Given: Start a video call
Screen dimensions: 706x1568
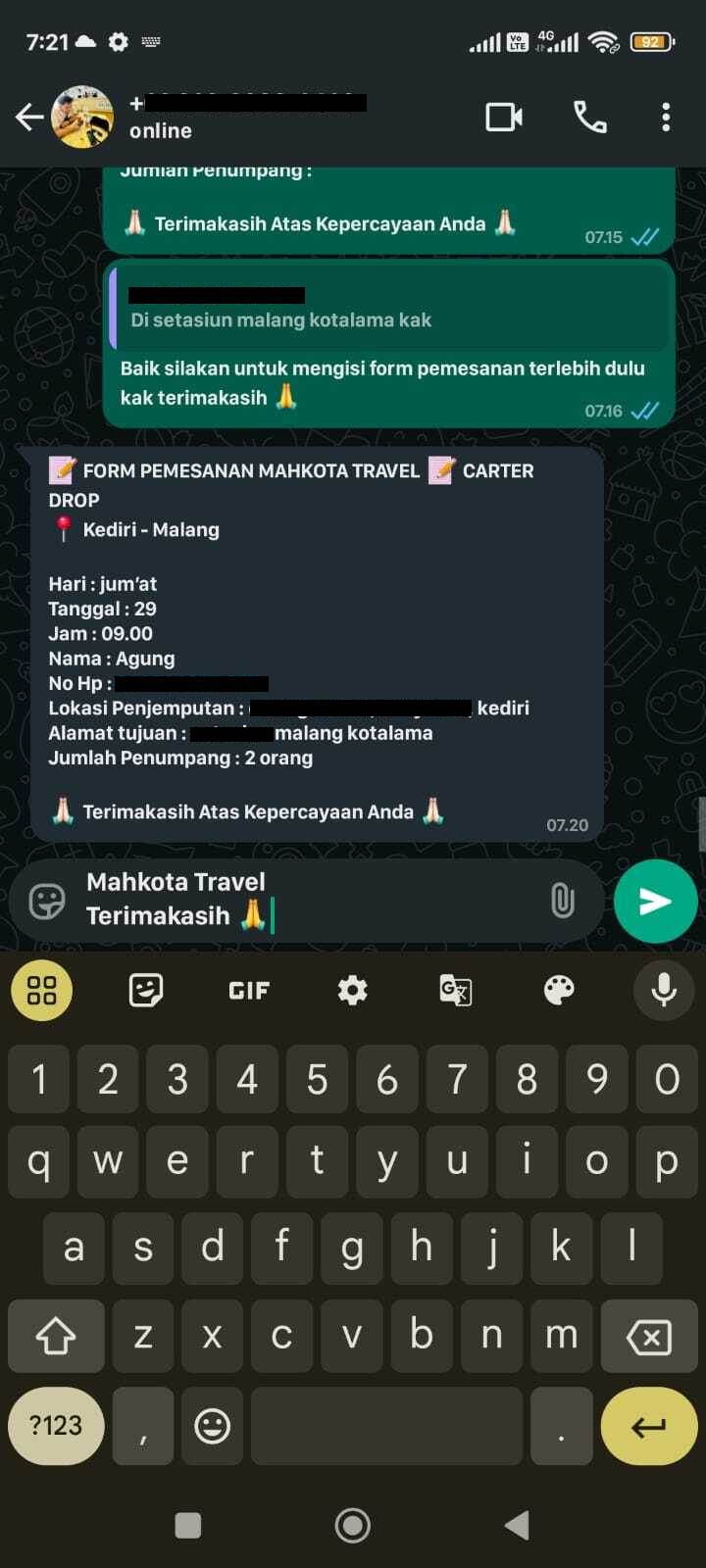Looking at the screenshot, I should 504,118.
